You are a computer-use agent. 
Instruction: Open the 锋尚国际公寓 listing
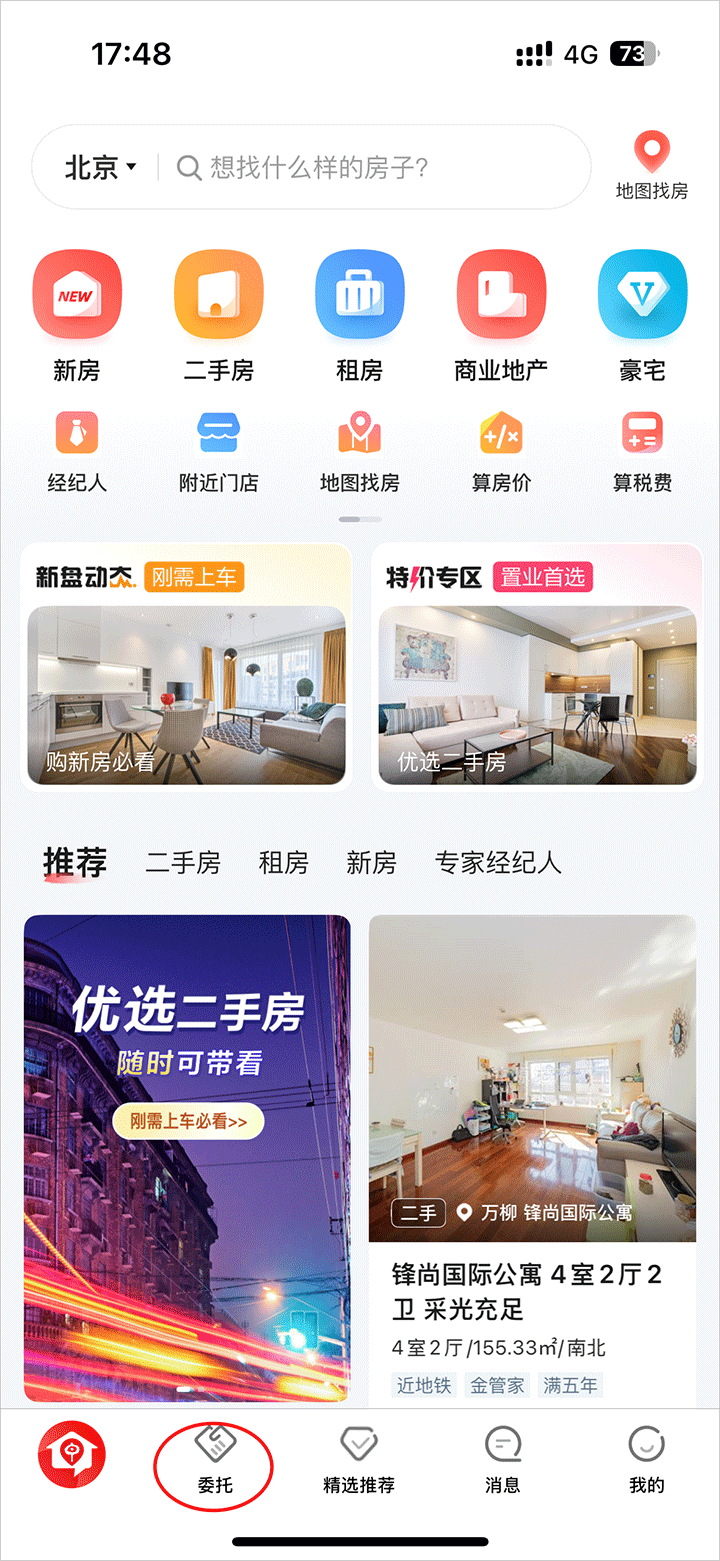pos(532,1160)
